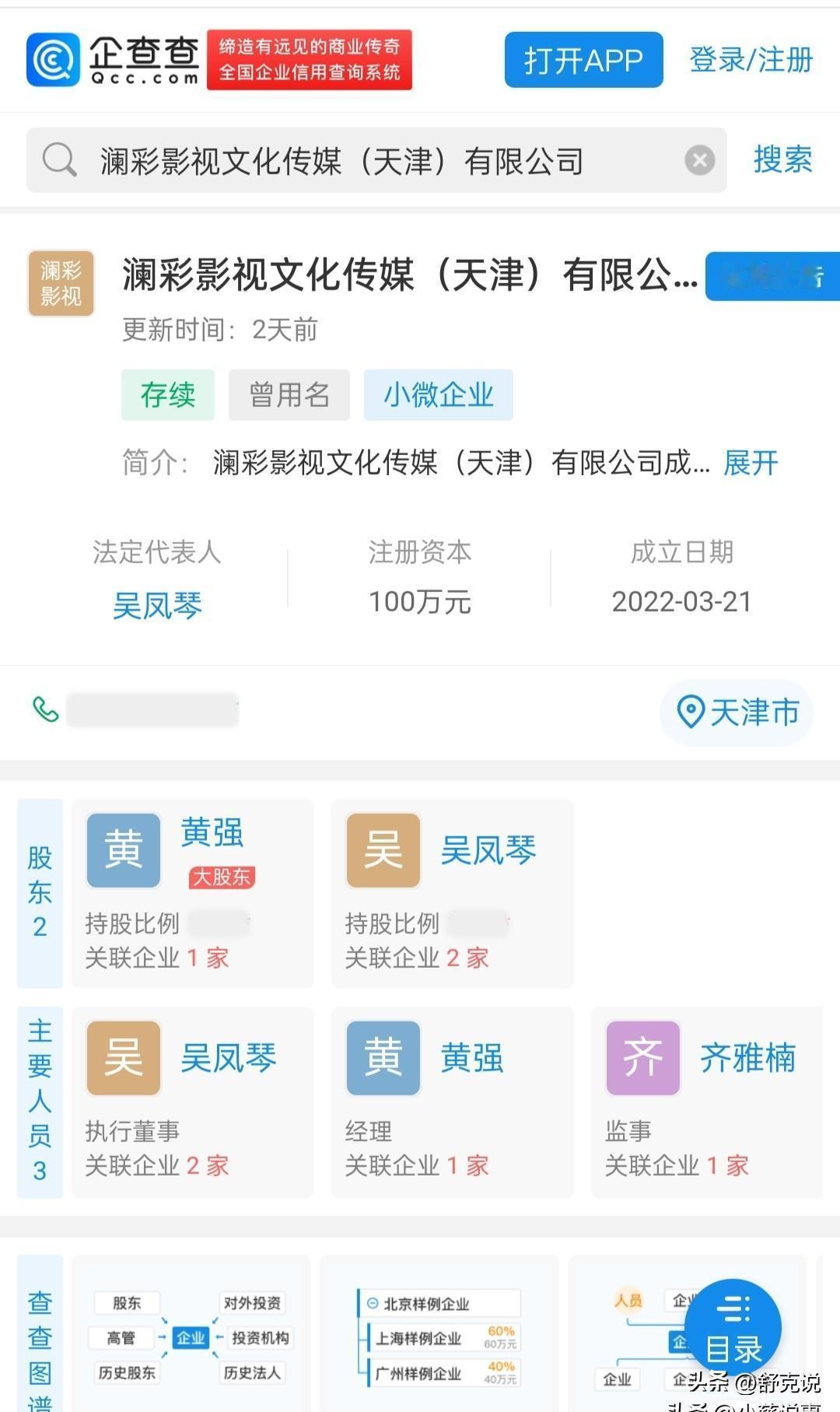The height and width of the screenshot is (1412, 840).
Task: Clear the search box with the X
Action: 700,159
